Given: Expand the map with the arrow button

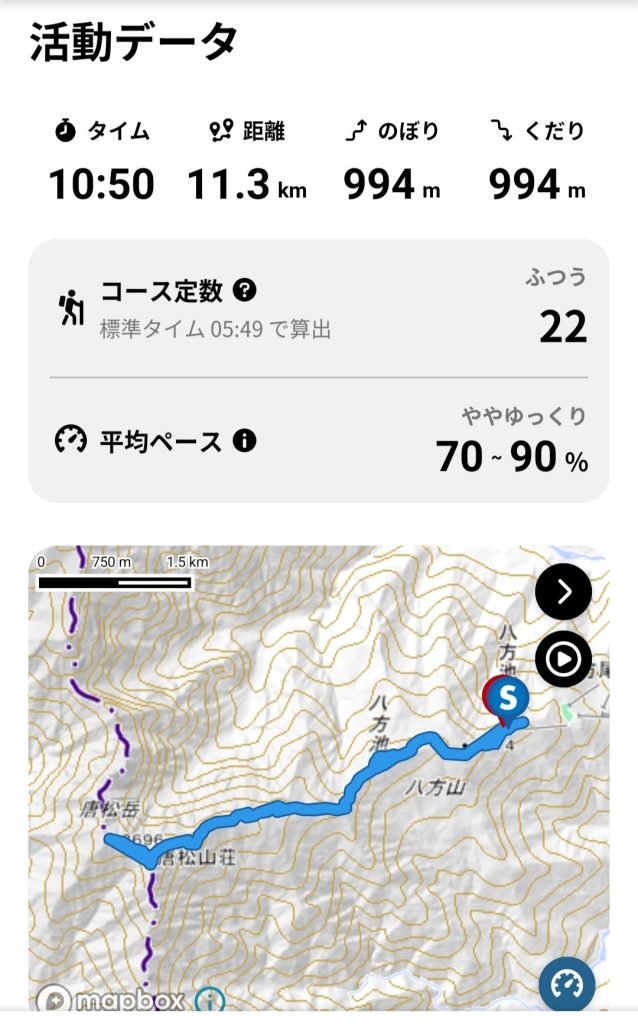Looking at the screenshot, I should 563,592.
